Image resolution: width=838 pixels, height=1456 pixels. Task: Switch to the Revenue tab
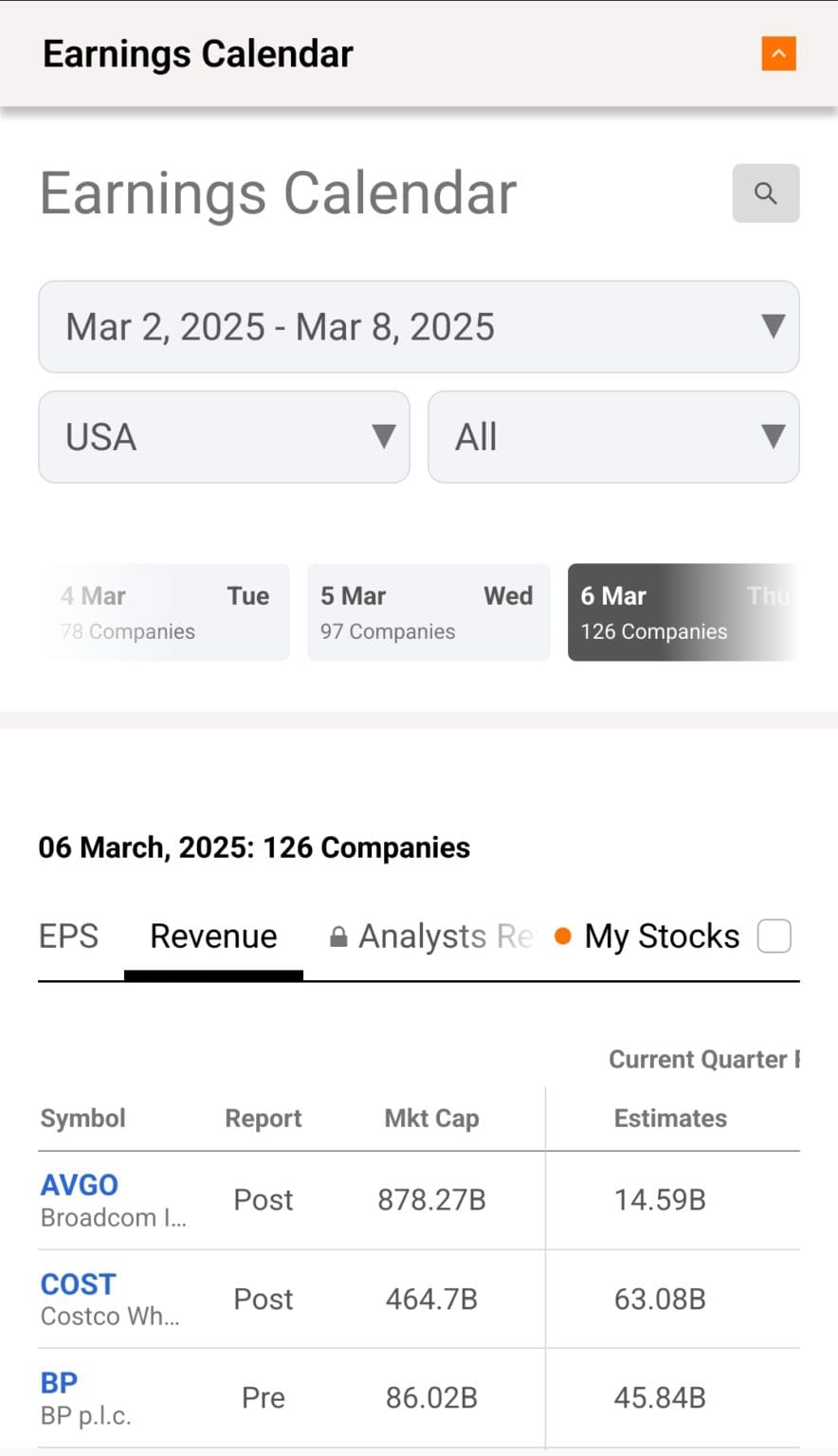click(x=212, y=936)
